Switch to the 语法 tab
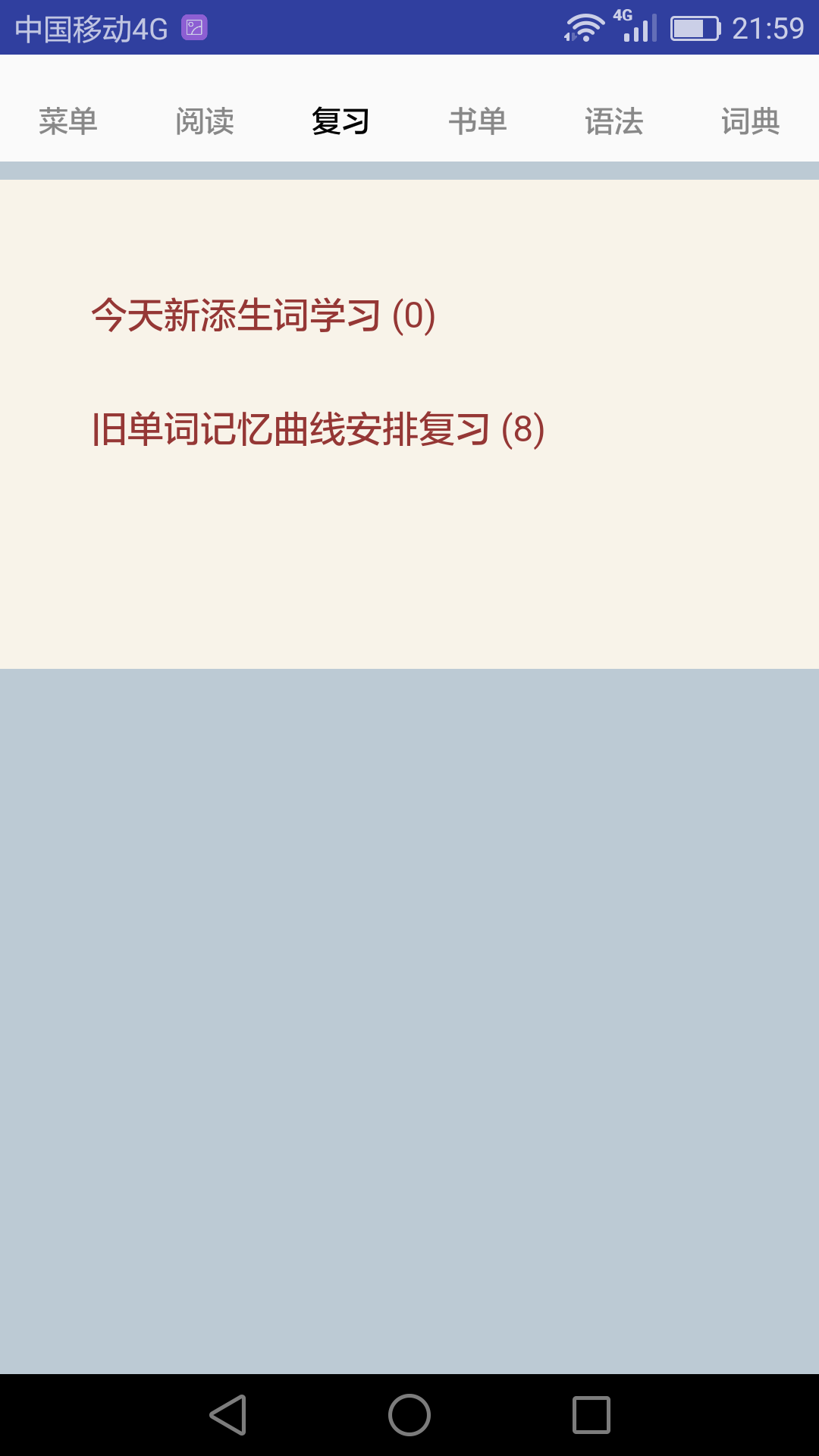Image resolution: width=819 pixels, height=1456 pixels. (614, 121)
